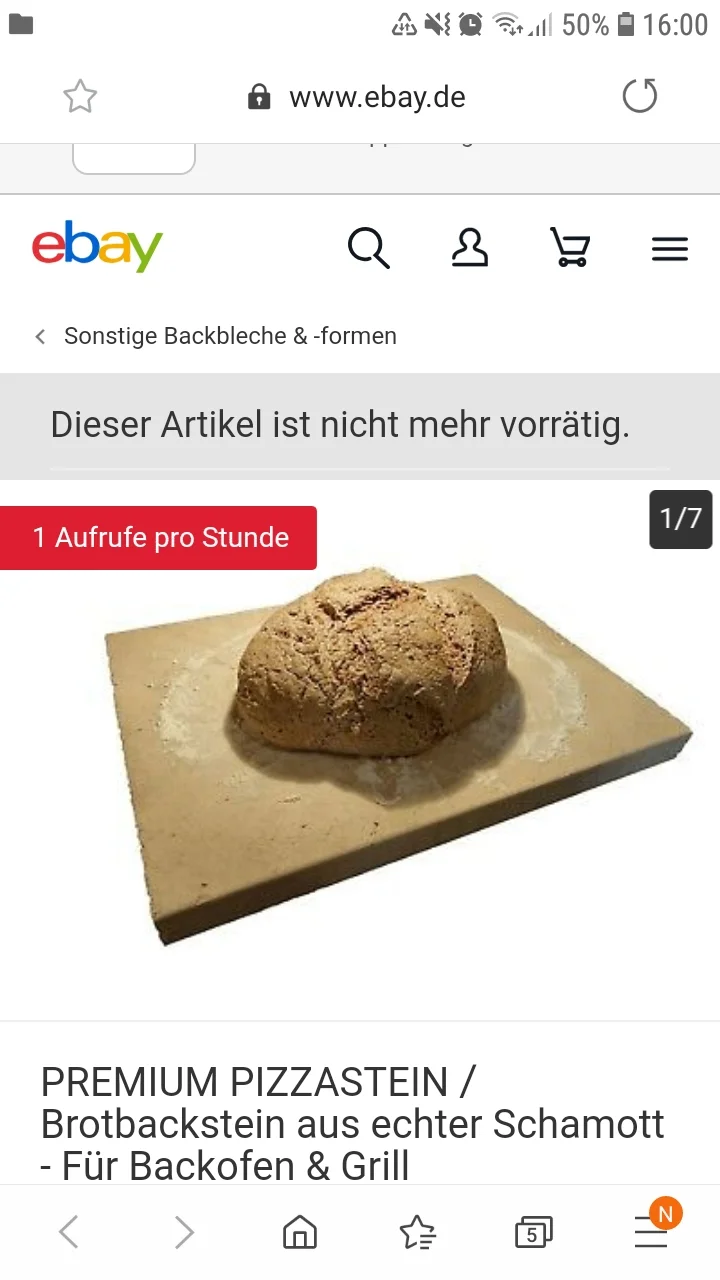Open browser bookmarks via the star icon
Screen dimensions: 720x1280
(416, 1232)
